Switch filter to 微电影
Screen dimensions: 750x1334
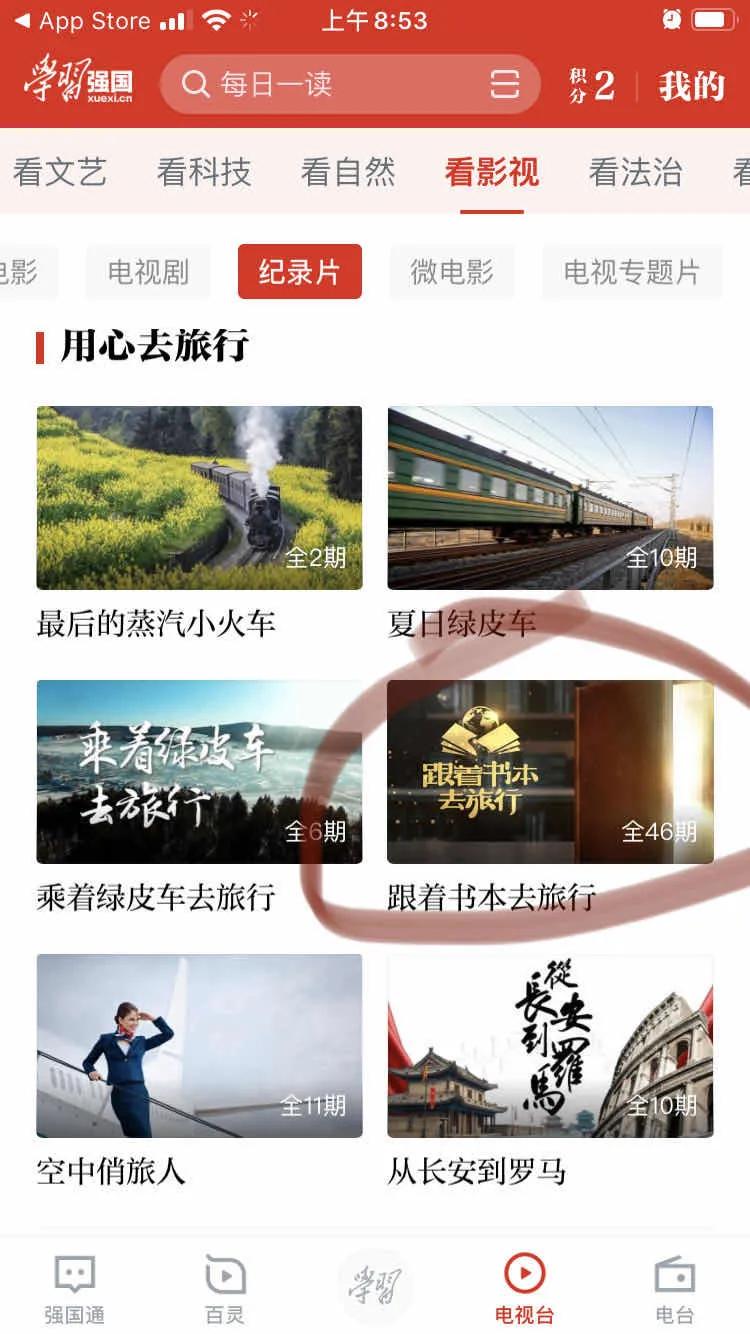point(451,271)
